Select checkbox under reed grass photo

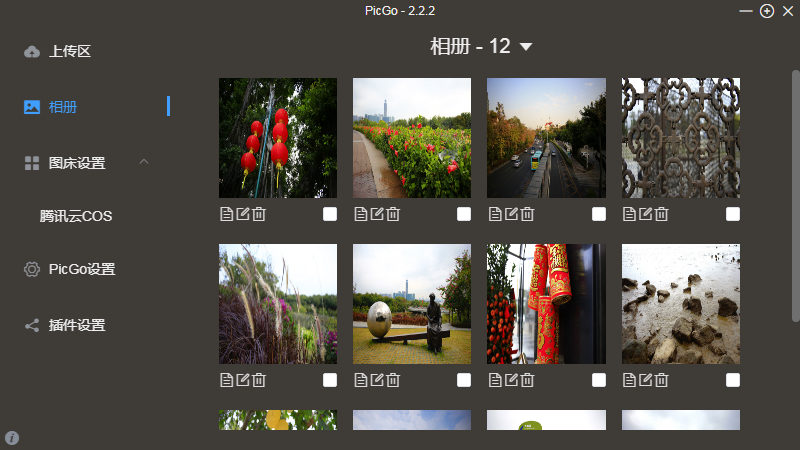[x=330, y=380]
